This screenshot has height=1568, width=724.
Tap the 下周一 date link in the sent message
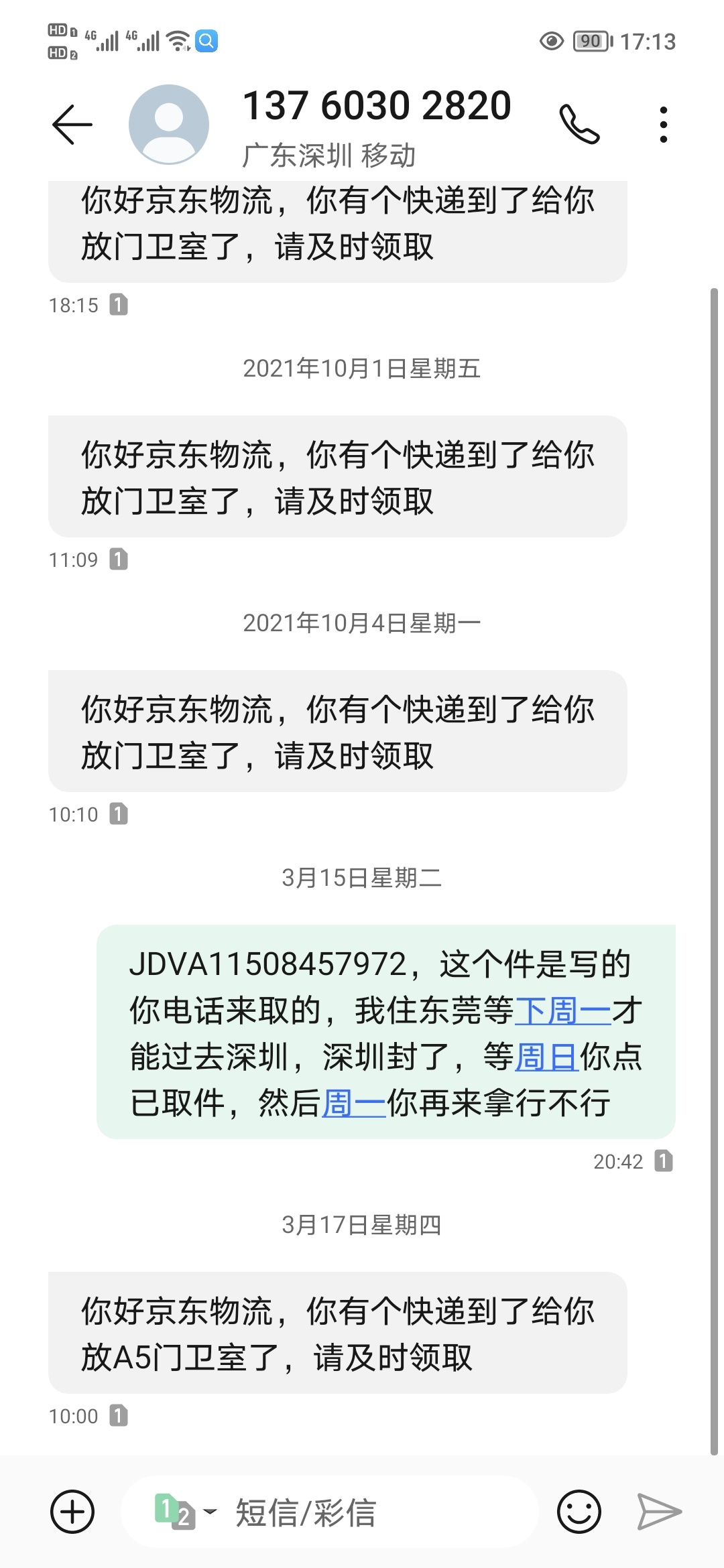point(563,1010)
